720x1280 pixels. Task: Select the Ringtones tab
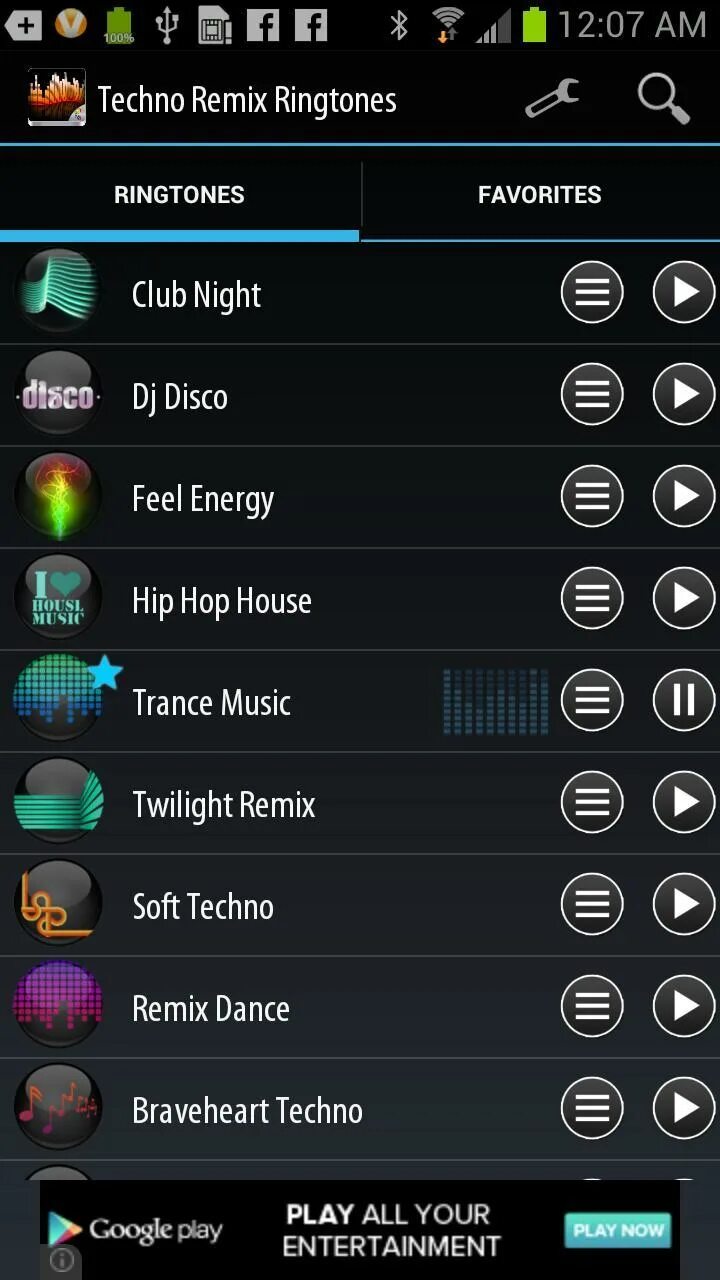(179, 195)
